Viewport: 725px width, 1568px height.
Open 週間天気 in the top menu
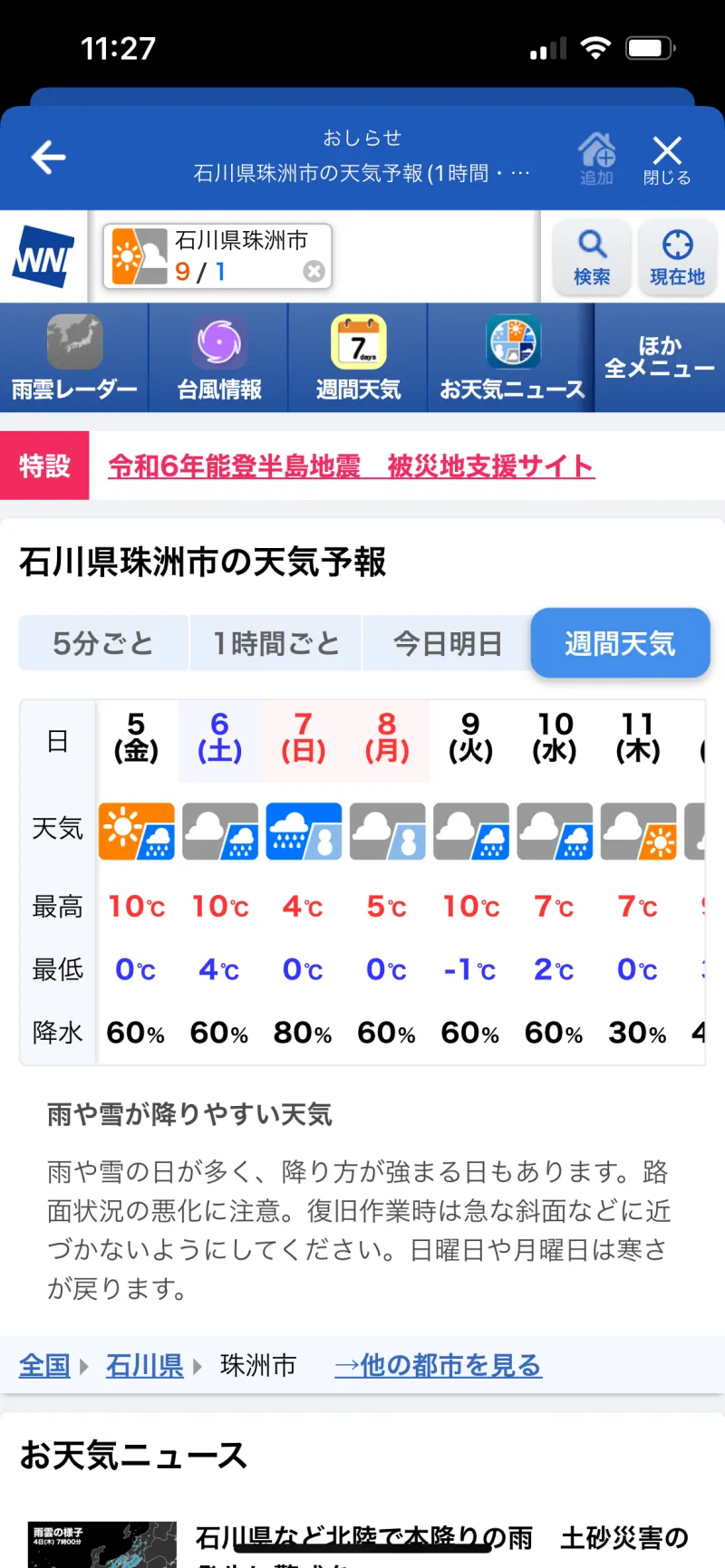coord(358,359)
